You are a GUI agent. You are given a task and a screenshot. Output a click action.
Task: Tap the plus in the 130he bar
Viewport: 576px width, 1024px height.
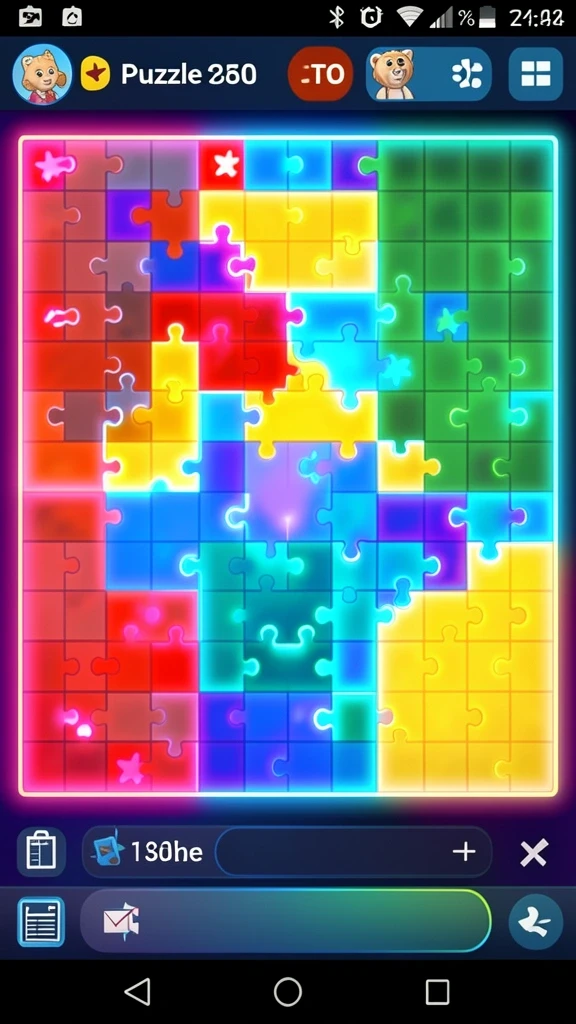[464, 852]
